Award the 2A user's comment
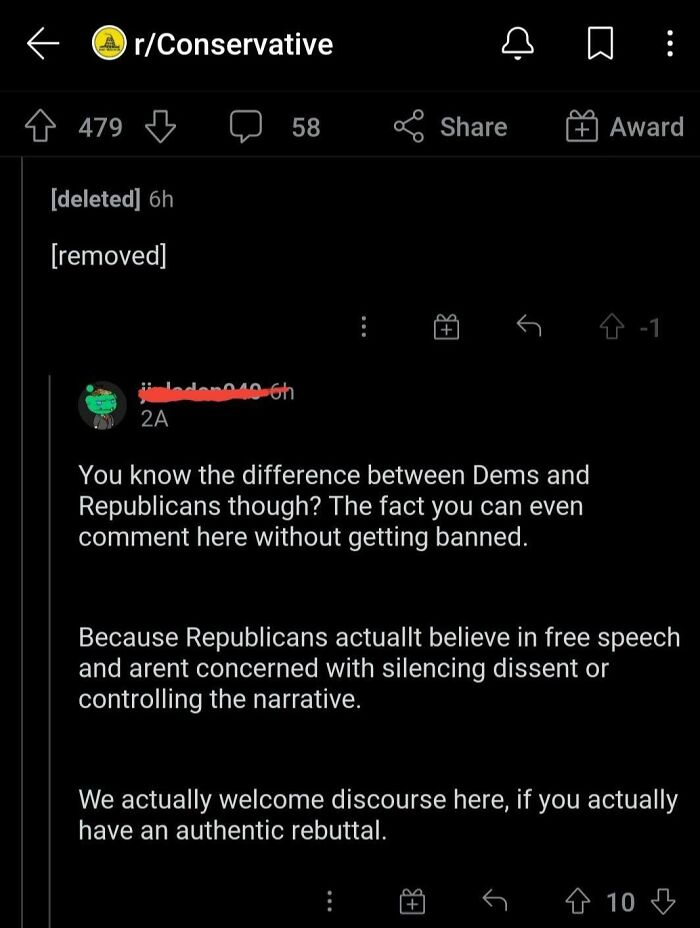The image size is (700, 928). [x=412, y=902]
